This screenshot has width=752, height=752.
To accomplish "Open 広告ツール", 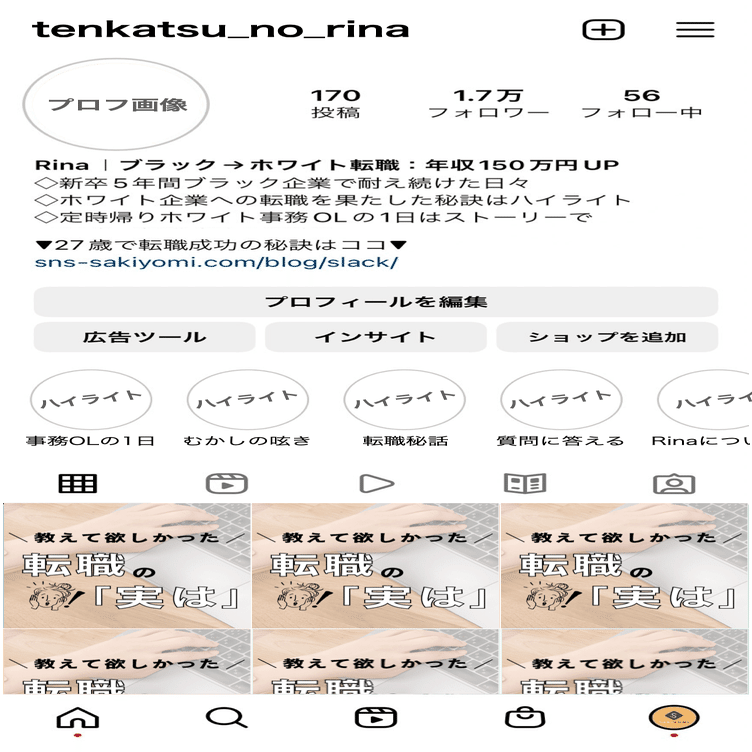I will click(144, 337).
